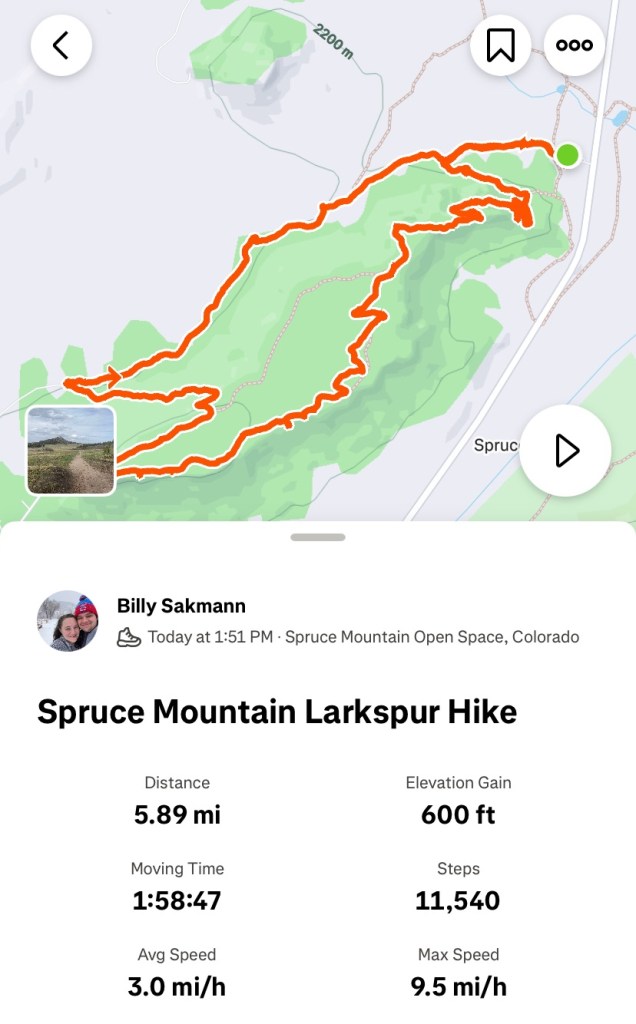The height and width of the screenshot is (1024, 636).
Task: View Billy Sakmann's profile by name
Action: [181, 606]
